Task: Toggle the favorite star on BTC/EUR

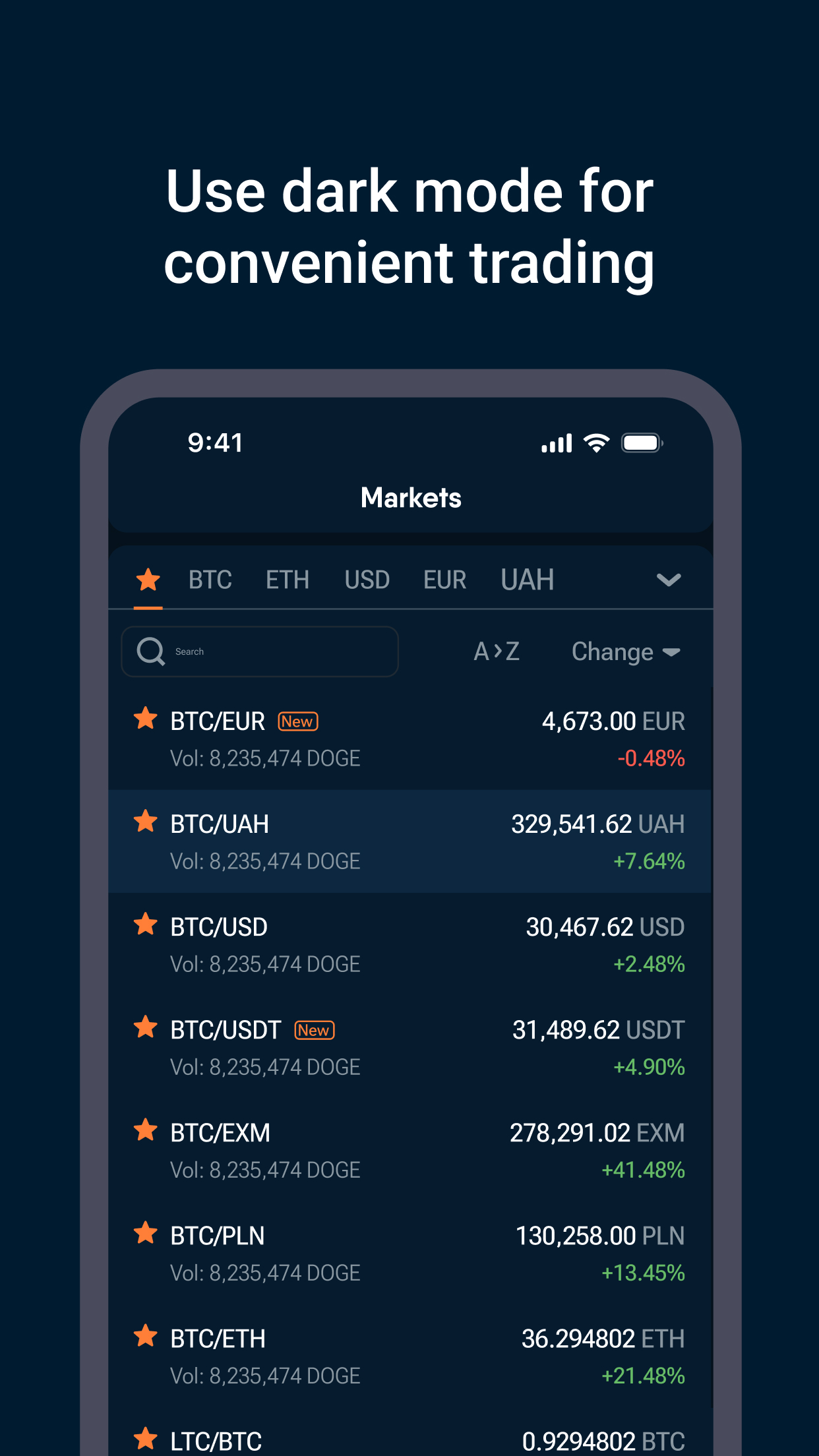Action: click(145, 718)
